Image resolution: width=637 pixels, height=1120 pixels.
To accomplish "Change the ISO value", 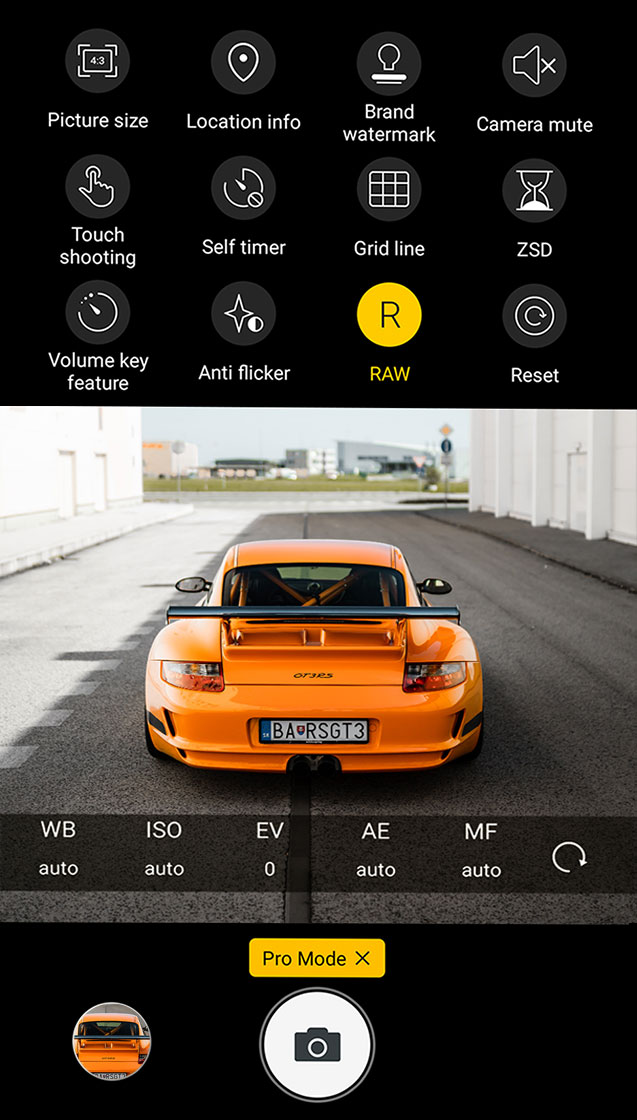I will [x=164, y=849].
